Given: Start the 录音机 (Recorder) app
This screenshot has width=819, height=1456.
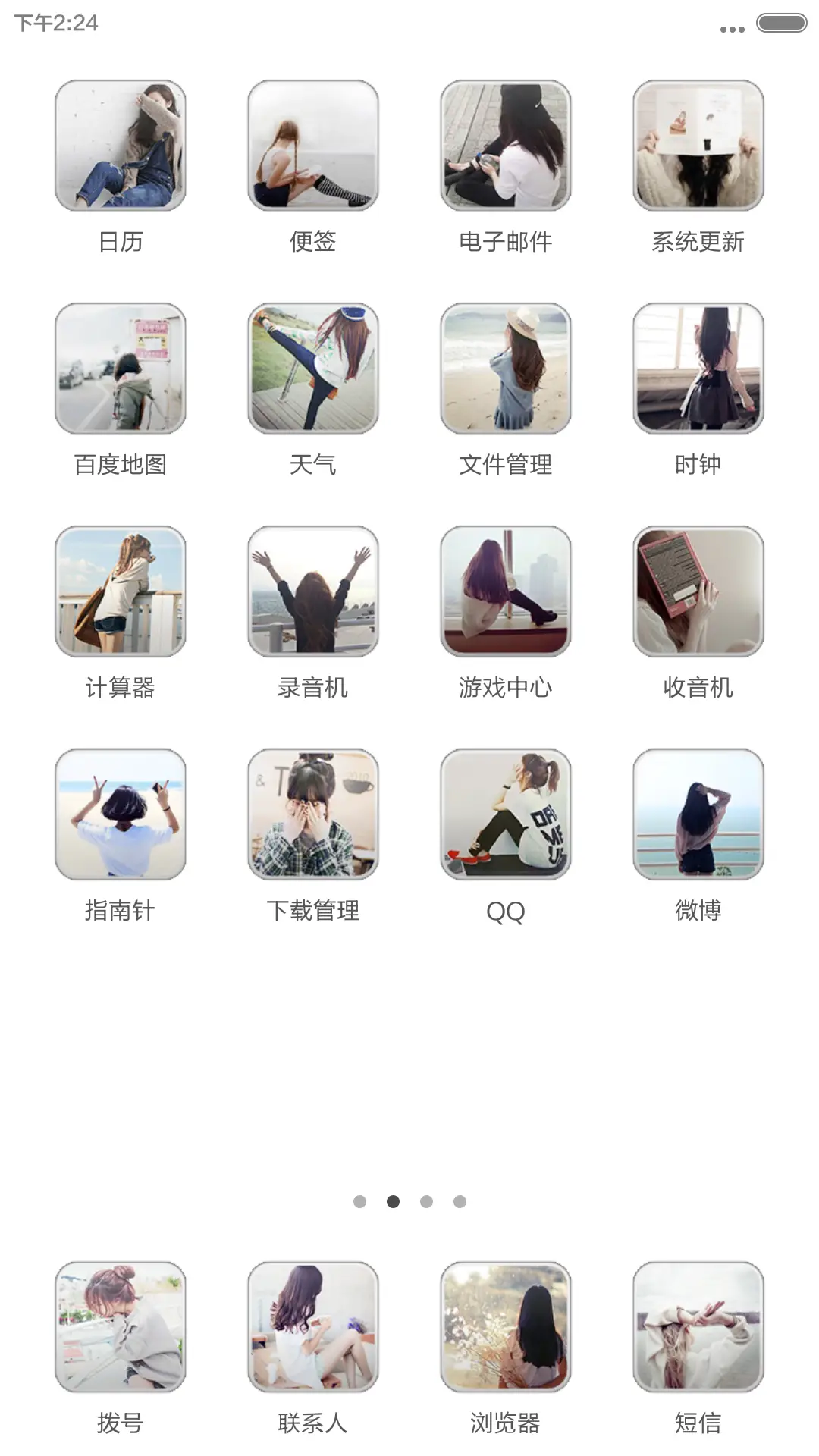Looking at the screenshot, I should coord(312,592).
